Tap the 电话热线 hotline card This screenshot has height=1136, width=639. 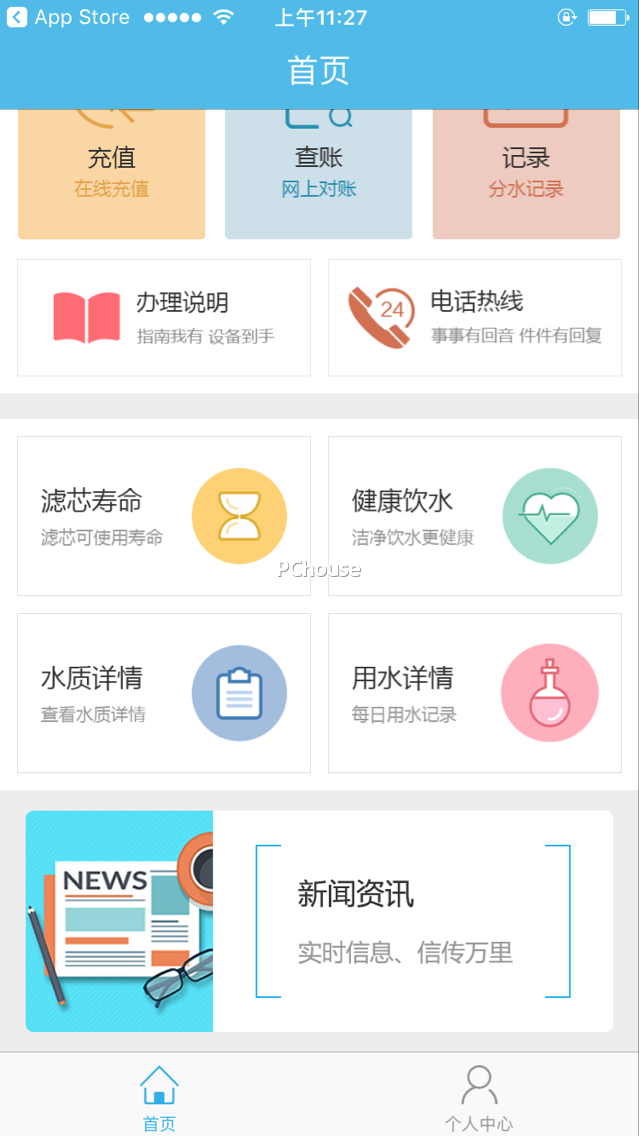(x=475, y=318)
